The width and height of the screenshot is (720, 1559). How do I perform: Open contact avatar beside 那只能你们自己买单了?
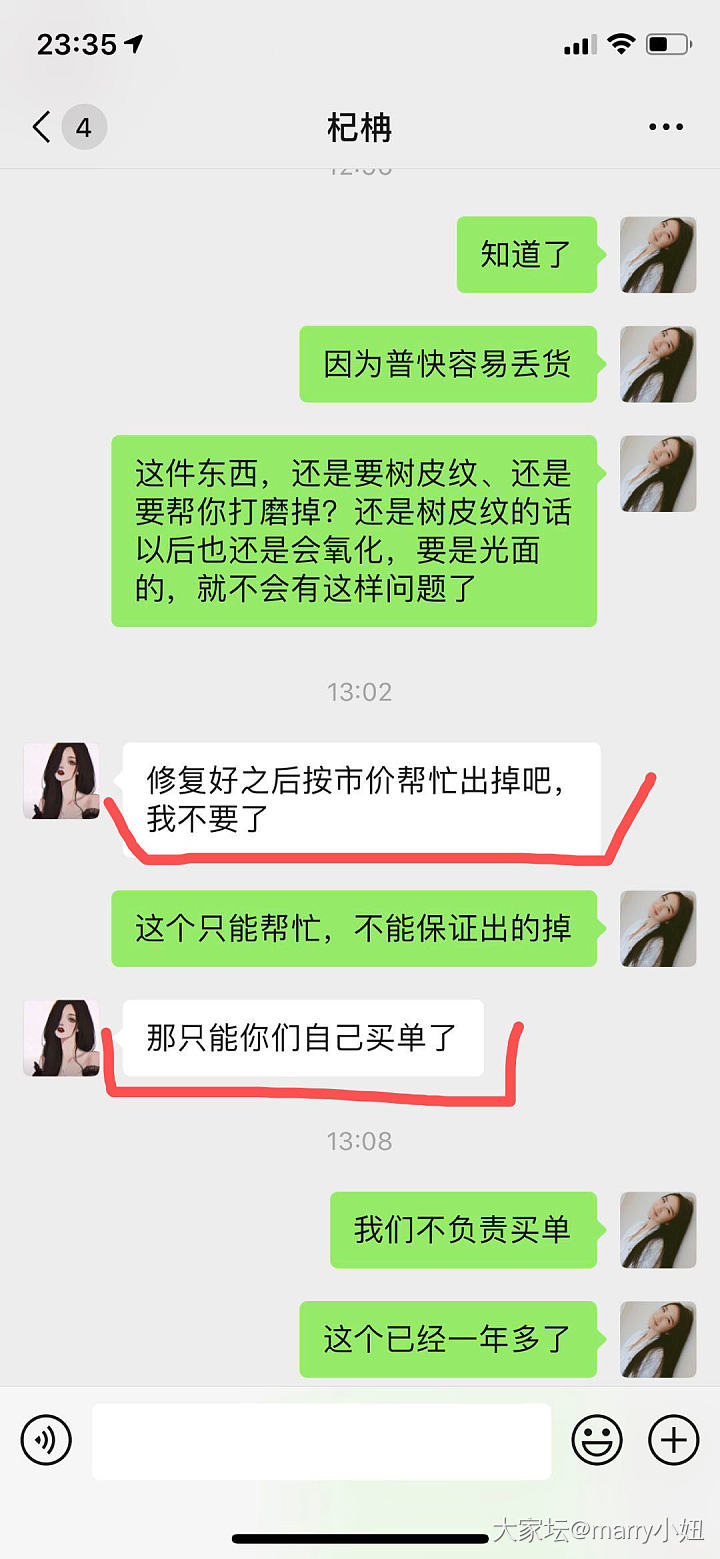tap(61, 1038)
